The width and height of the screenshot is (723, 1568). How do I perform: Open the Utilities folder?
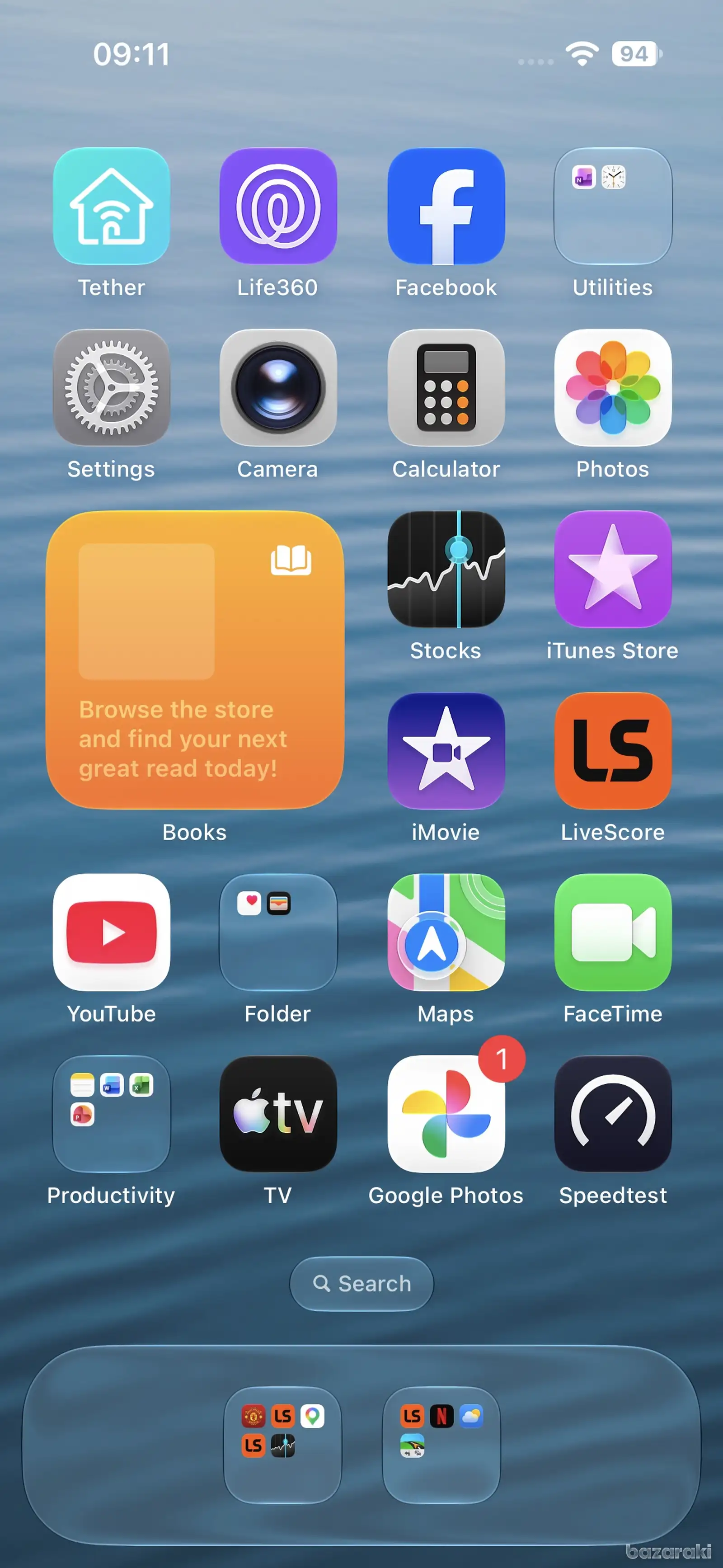(613, 206)
